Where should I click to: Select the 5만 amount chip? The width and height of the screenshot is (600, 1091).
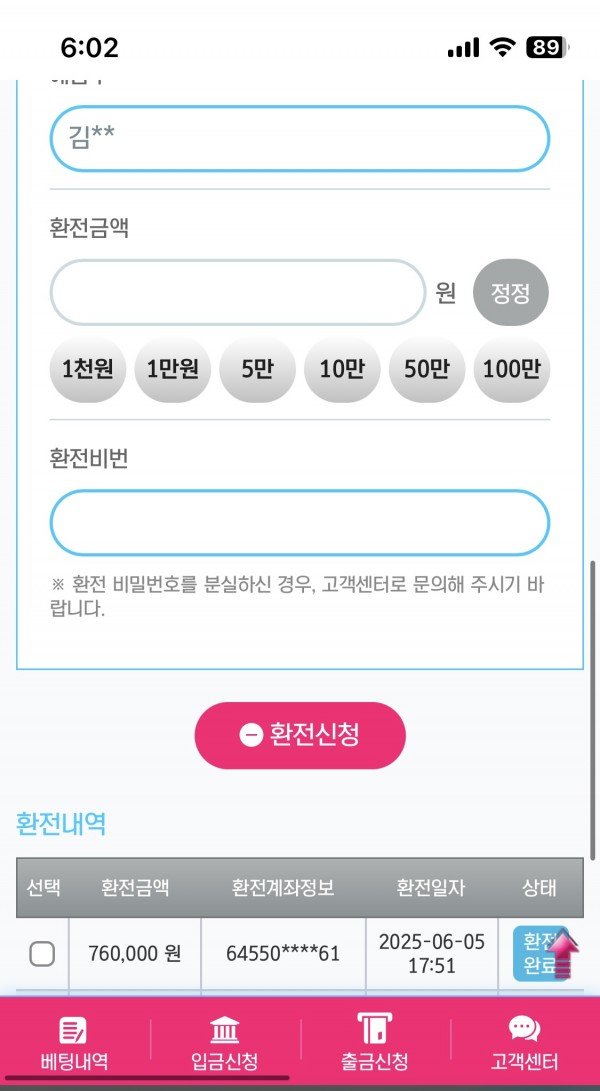(x=257, y=369)
